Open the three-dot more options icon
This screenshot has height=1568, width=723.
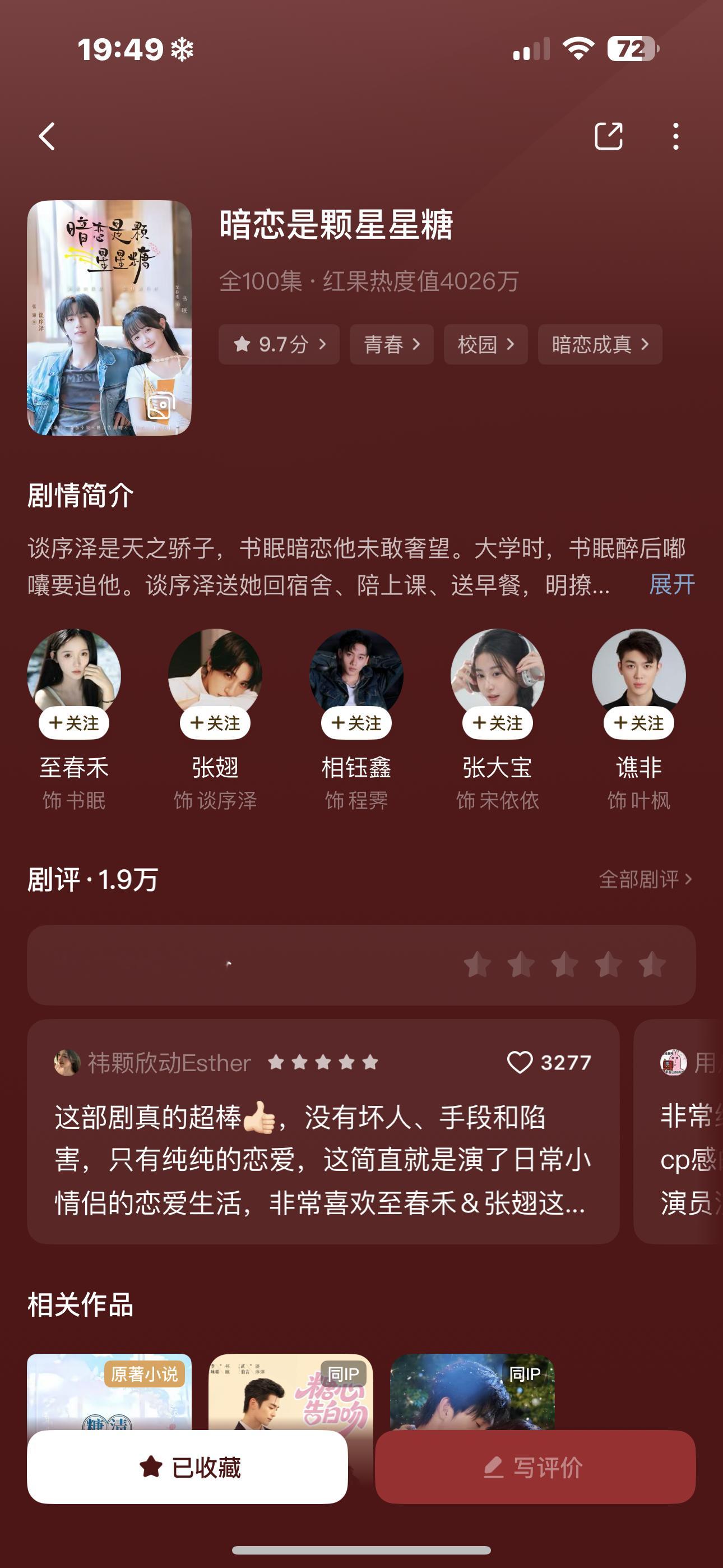(675, 137)
